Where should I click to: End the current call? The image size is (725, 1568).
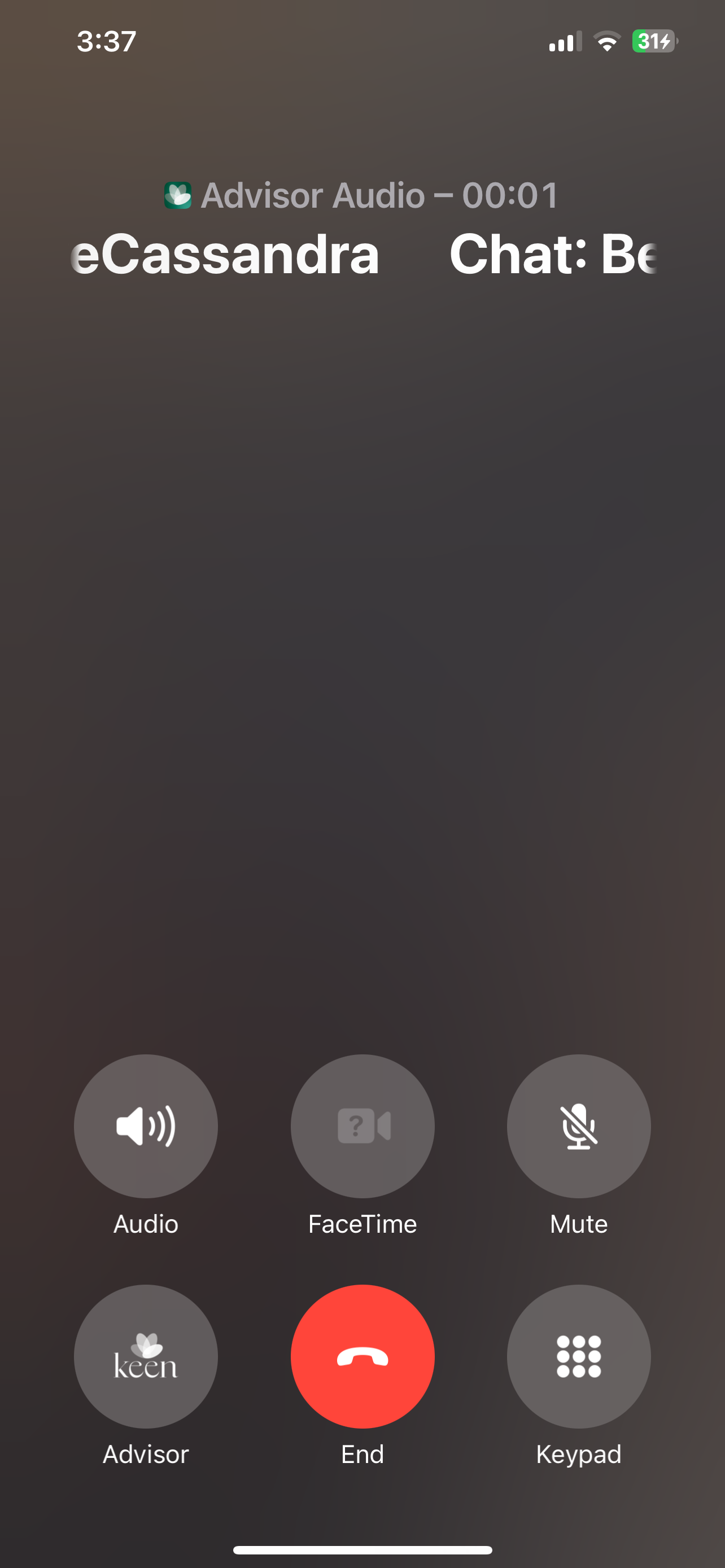tap(362, 1356)
